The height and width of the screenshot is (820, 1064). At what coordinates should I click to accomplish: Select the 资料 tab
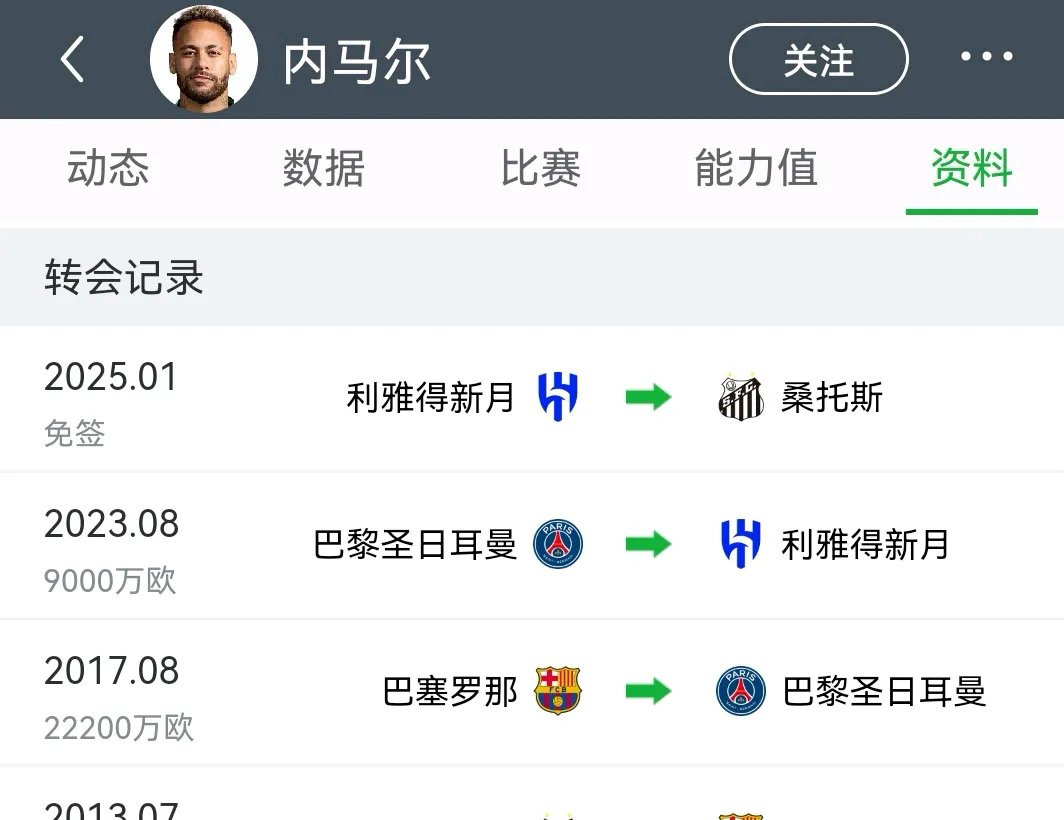click(971, 169)
